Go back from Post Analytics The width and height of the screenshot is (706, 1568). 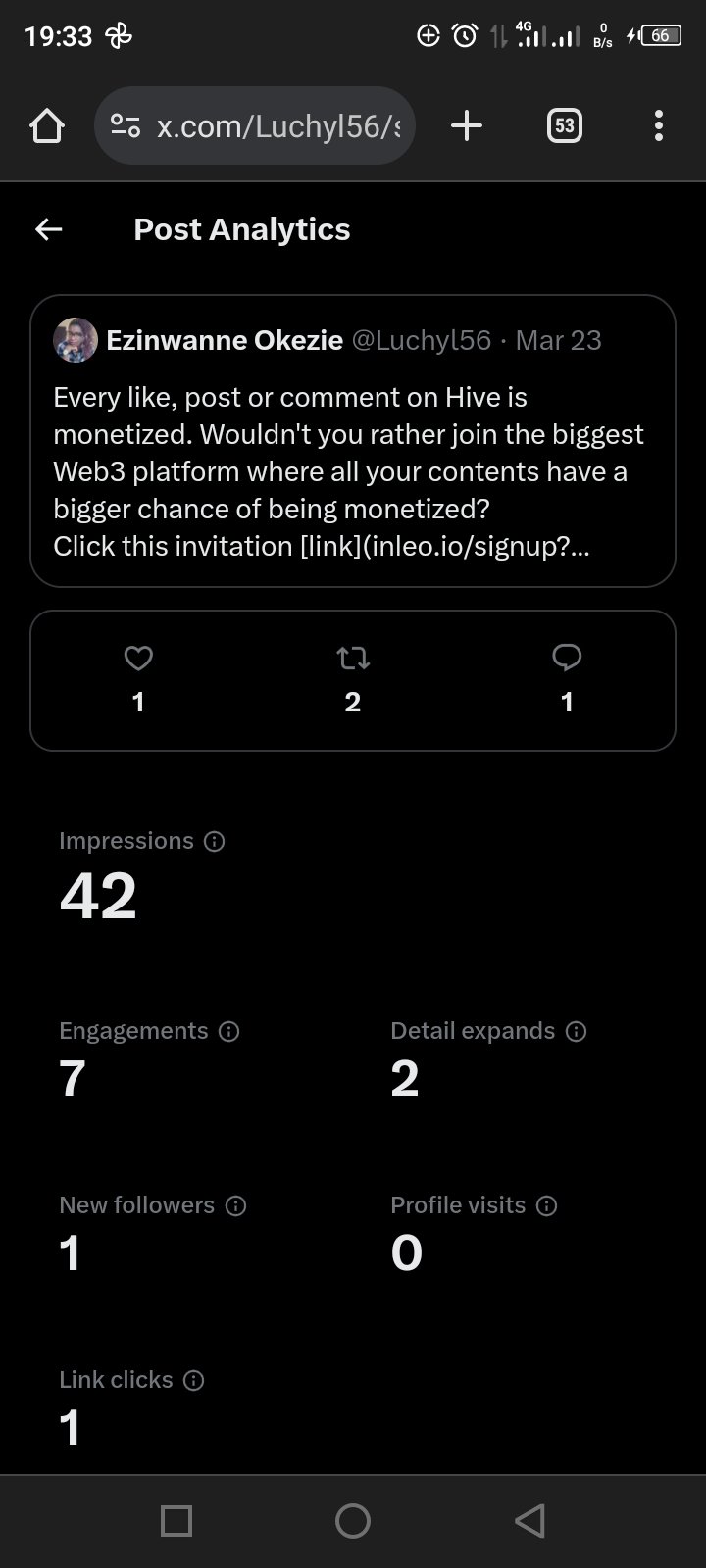point(48,229)
